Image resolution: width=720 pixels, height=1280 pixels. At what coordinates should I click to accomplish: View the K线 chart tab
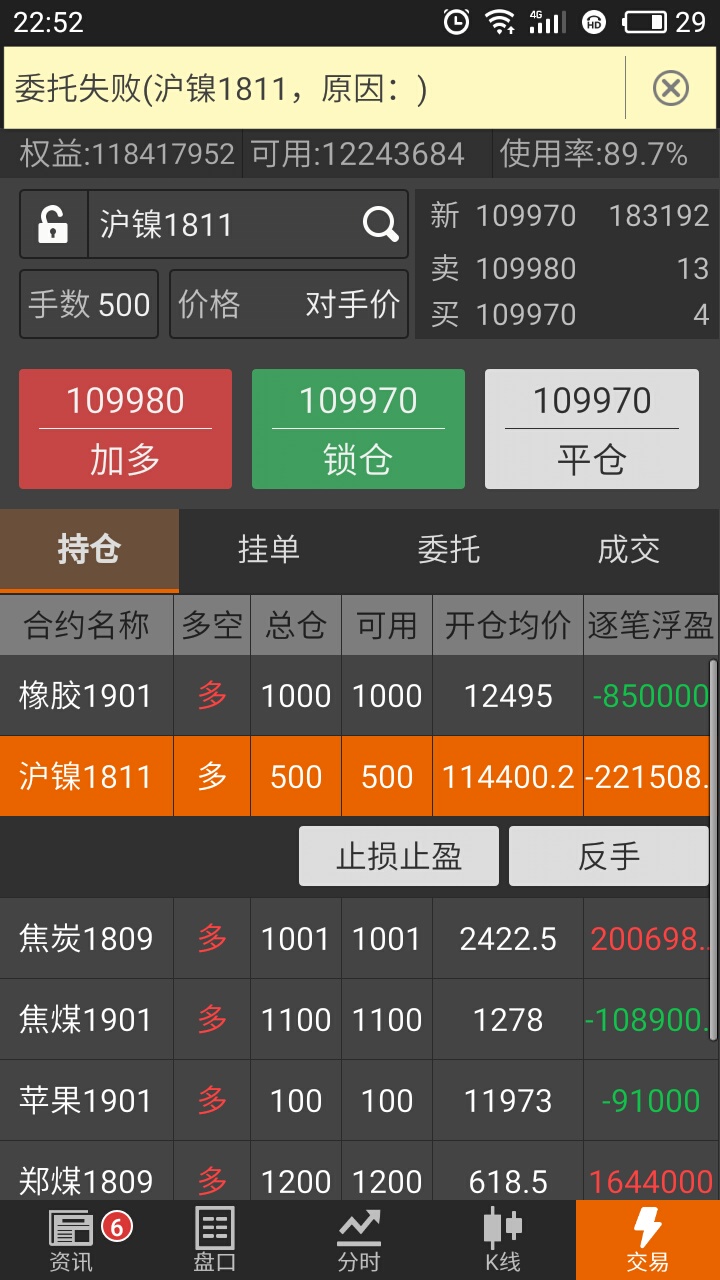(x=502, y=1240)
